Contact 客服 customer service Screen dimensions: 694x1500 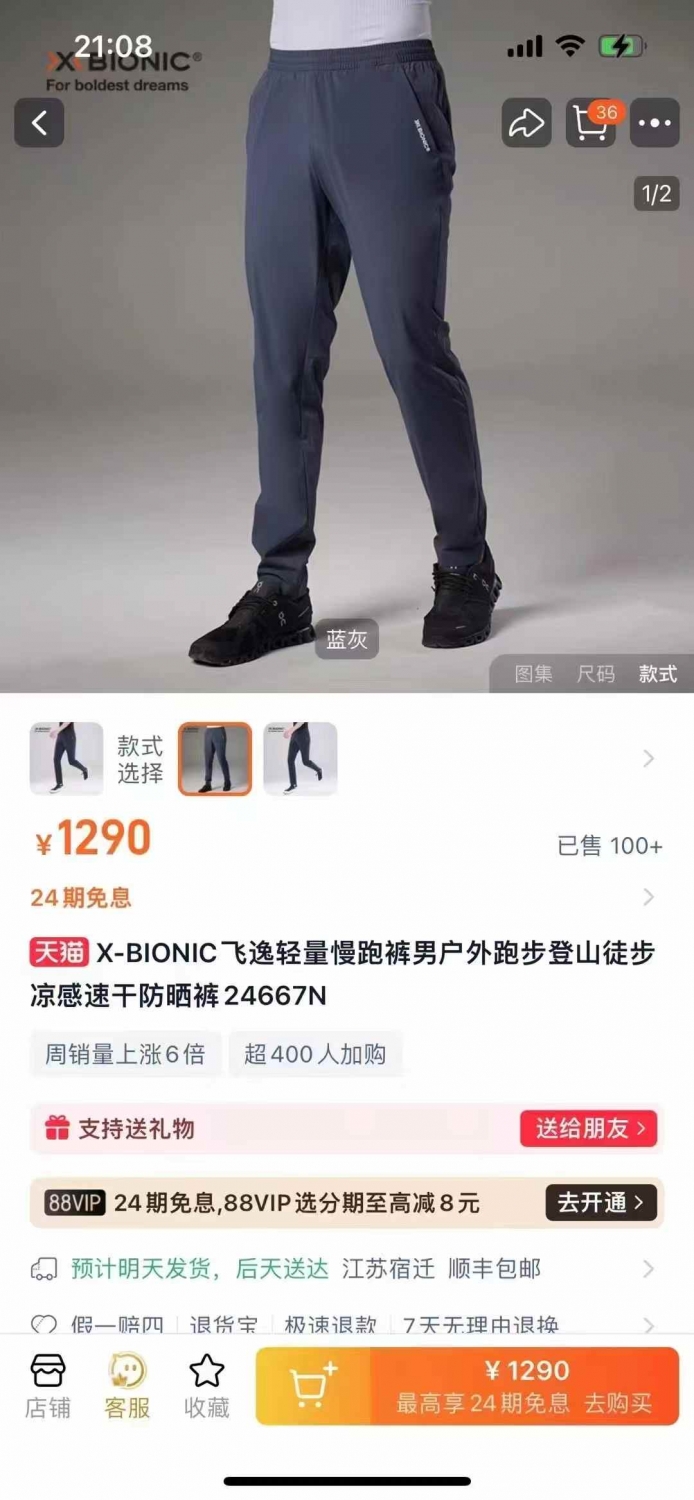[x=127, y=1386]
